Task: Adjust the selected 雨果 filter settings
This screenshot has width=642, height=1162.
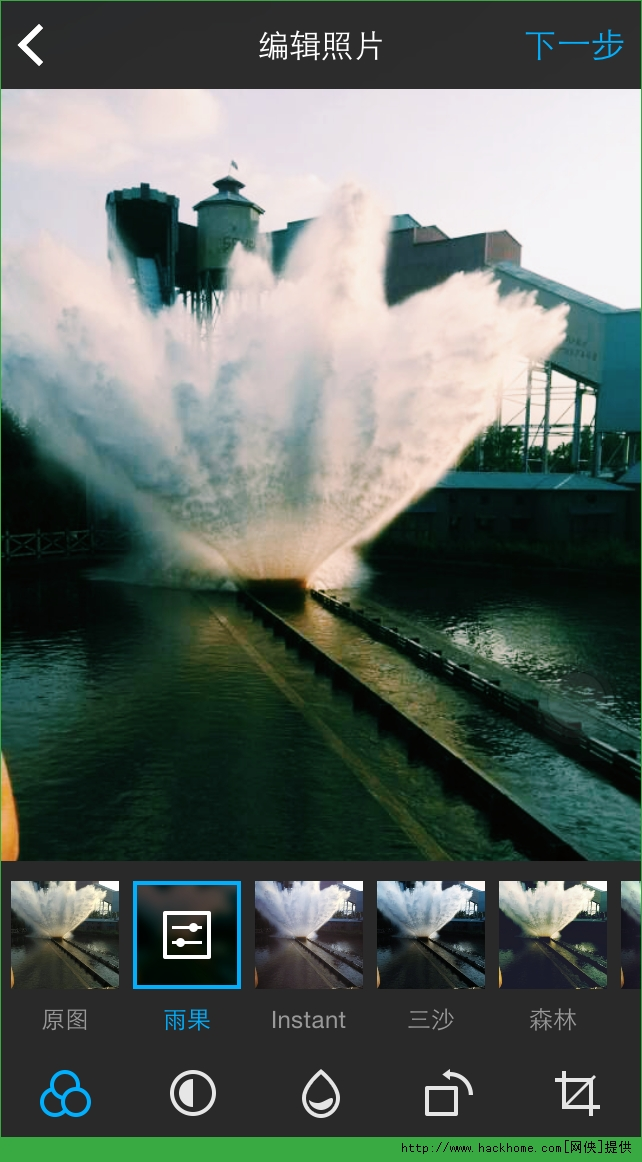Action: tap(187, 934)
